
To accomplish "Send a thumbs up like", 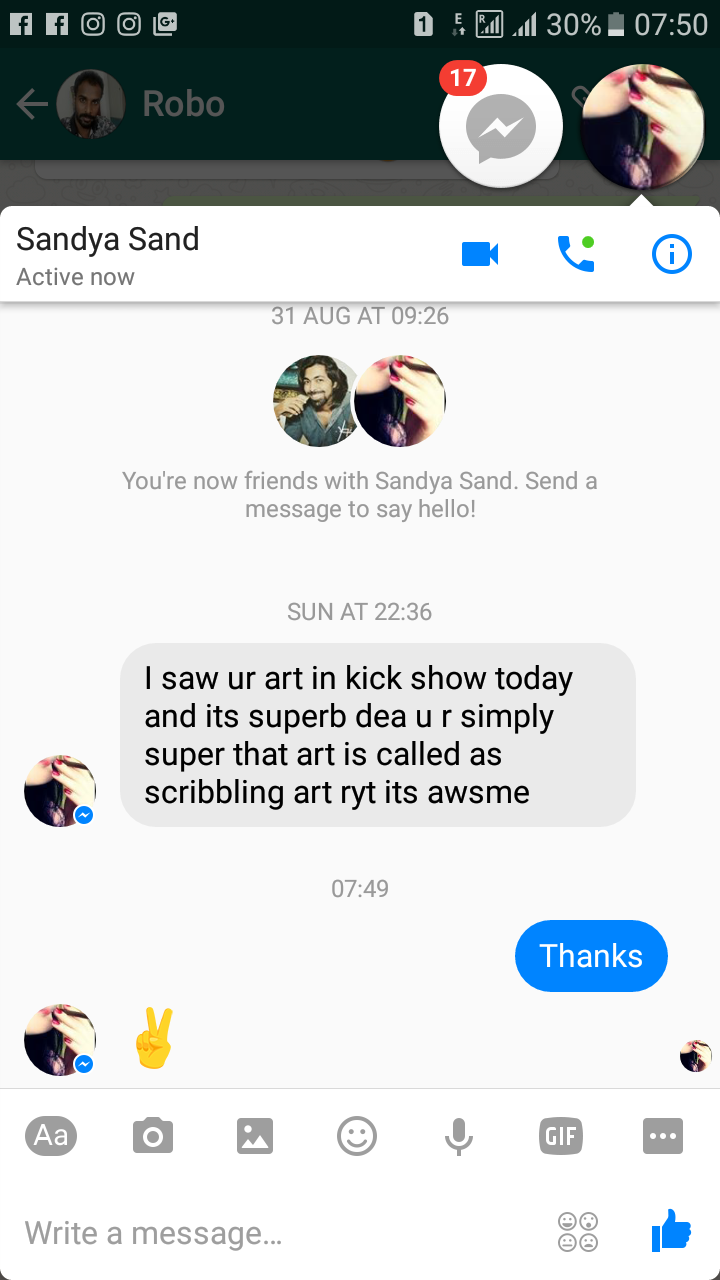I will coord(671,1231).
